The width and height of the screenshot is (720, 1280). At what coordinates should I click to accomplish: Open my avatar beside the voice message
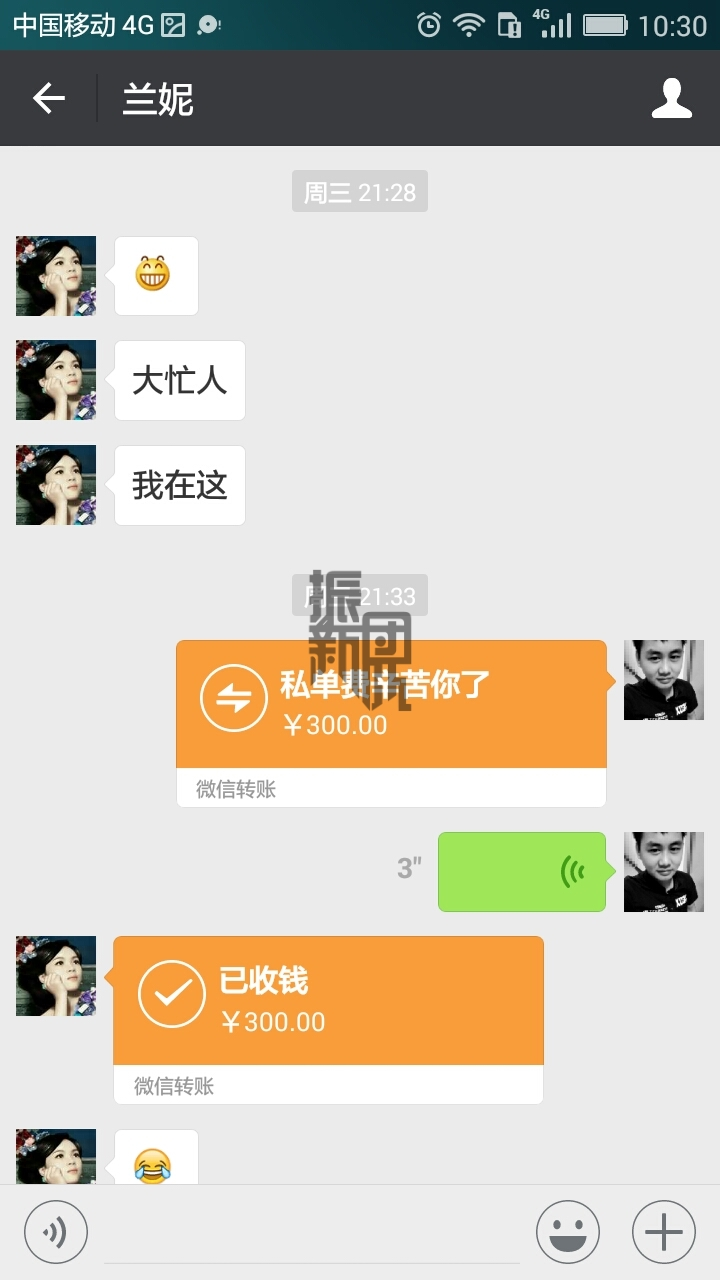coord(664,872)
